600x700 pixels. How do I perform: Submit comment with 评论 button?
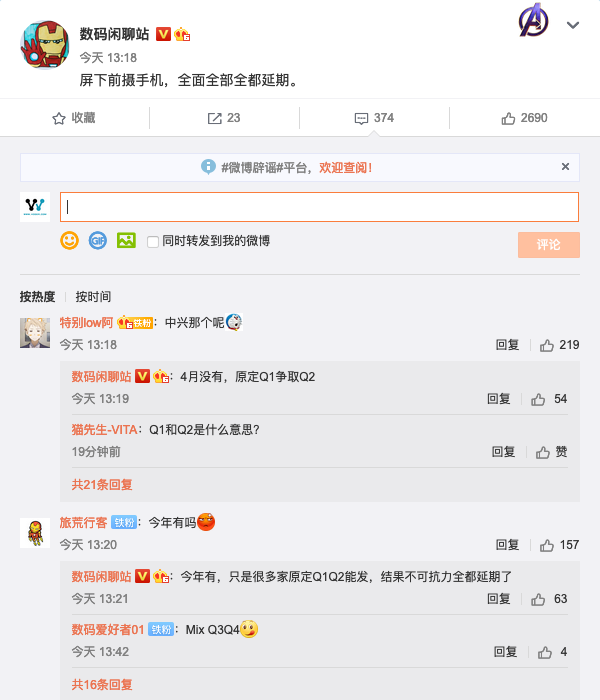[548, 245]
